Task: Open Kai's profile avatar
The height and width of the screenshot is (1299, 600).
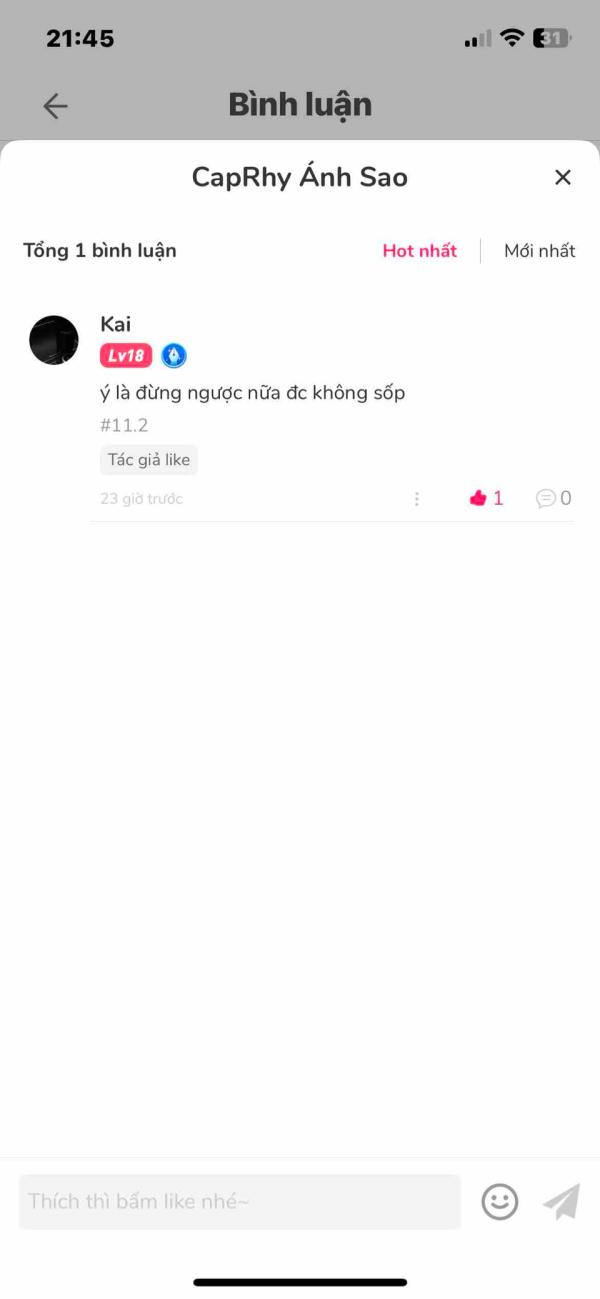Action: tap(54, 340)
